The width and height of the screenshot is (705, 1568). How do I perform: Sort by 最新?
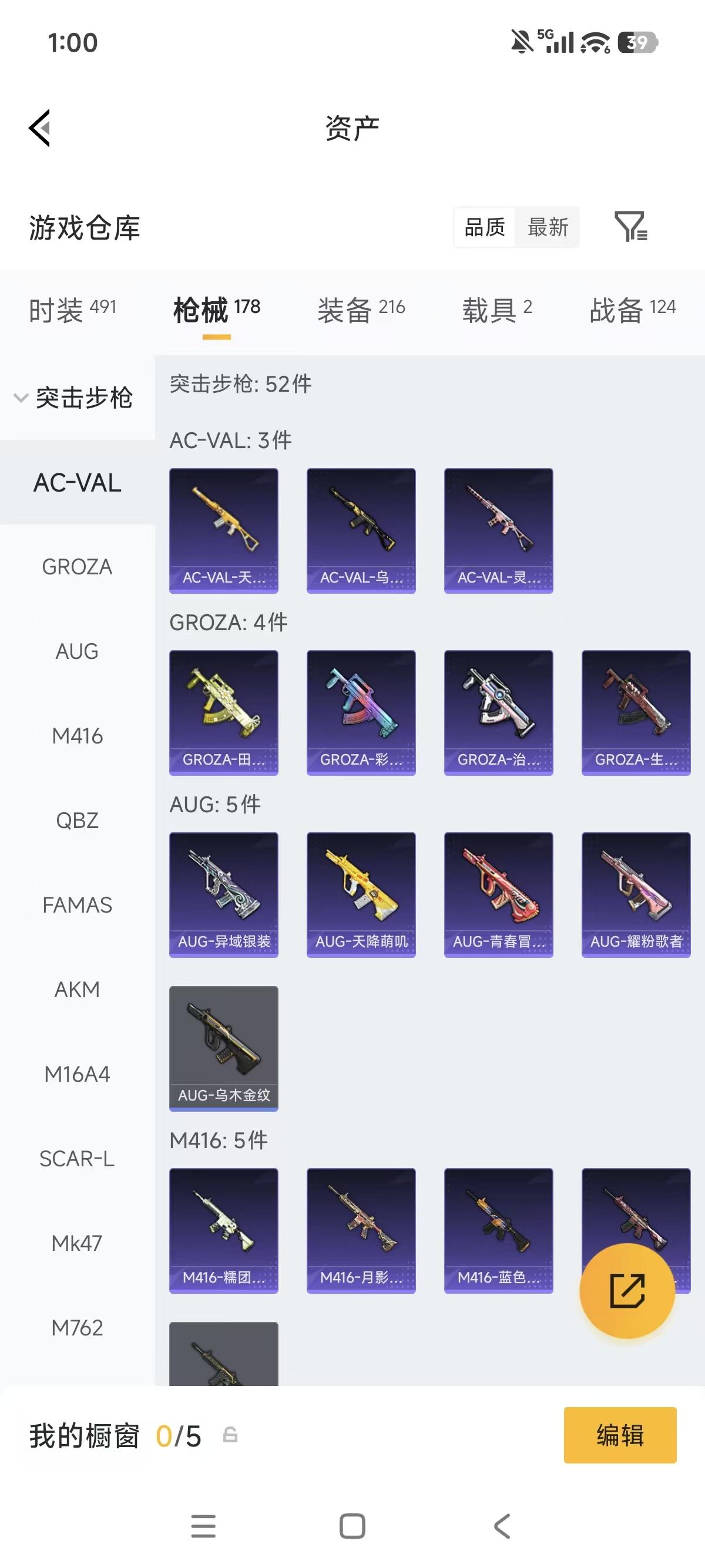point(548,228)
